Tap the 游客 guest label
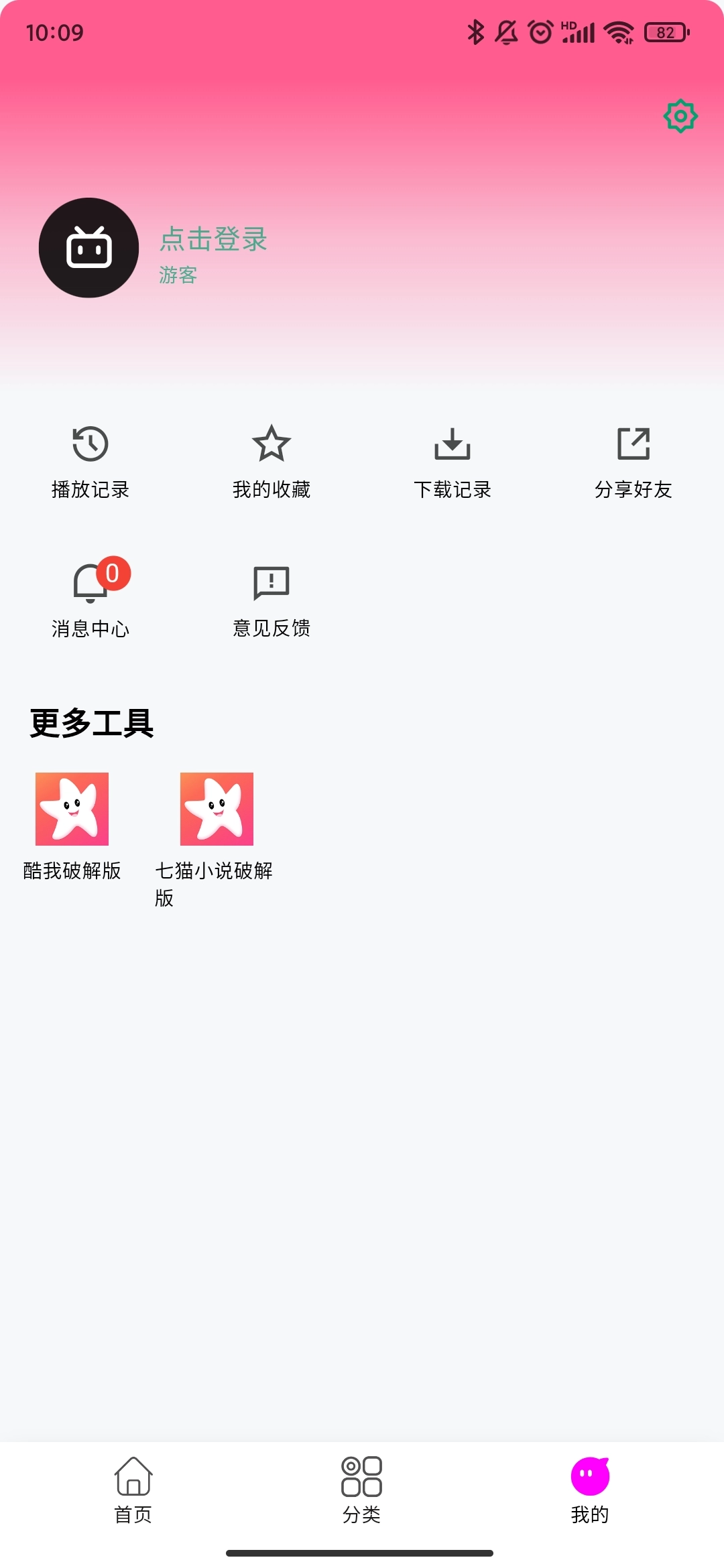724x1568 pixels. point(177,275)
